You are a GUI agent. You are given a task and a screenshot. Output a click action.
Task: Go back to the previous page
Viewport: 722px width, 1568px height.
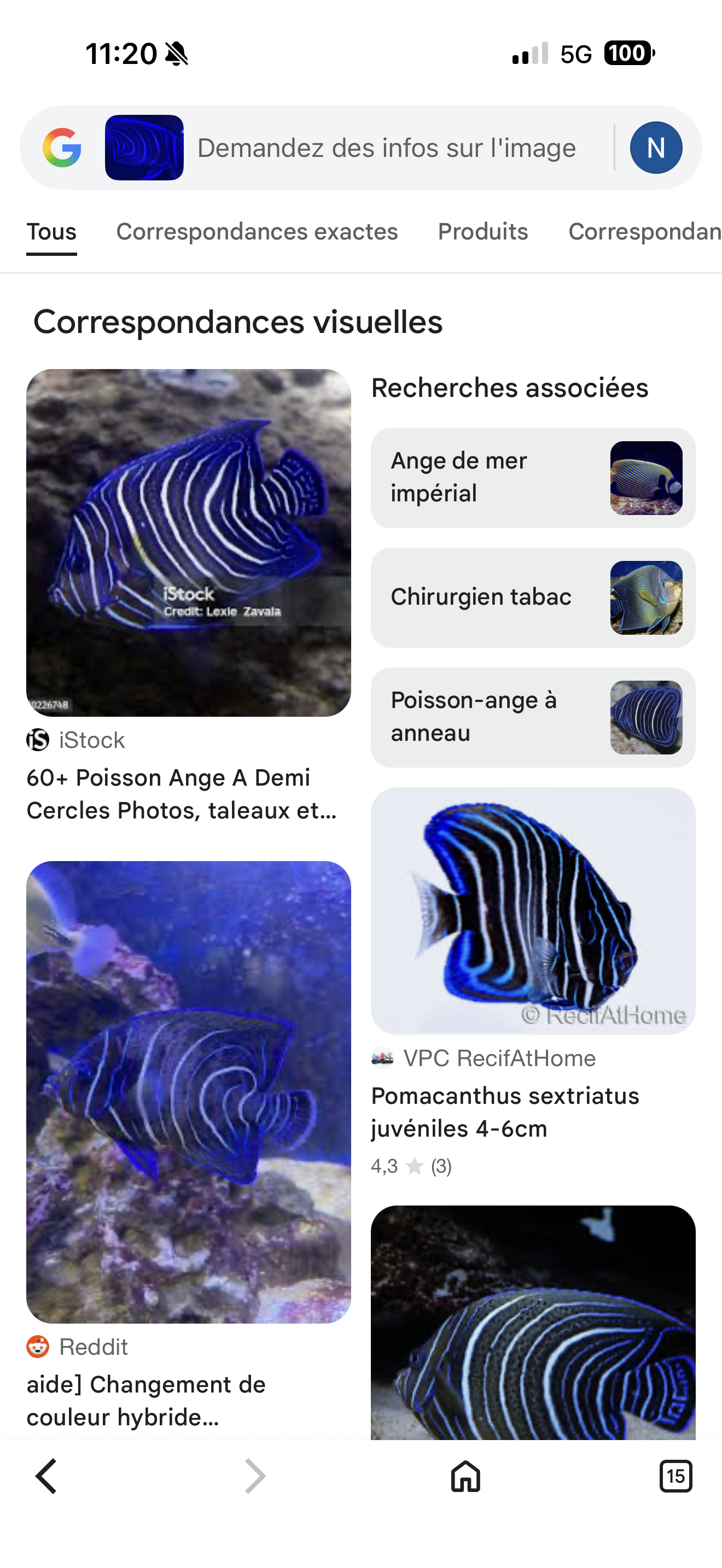[x=46, y=1476]
